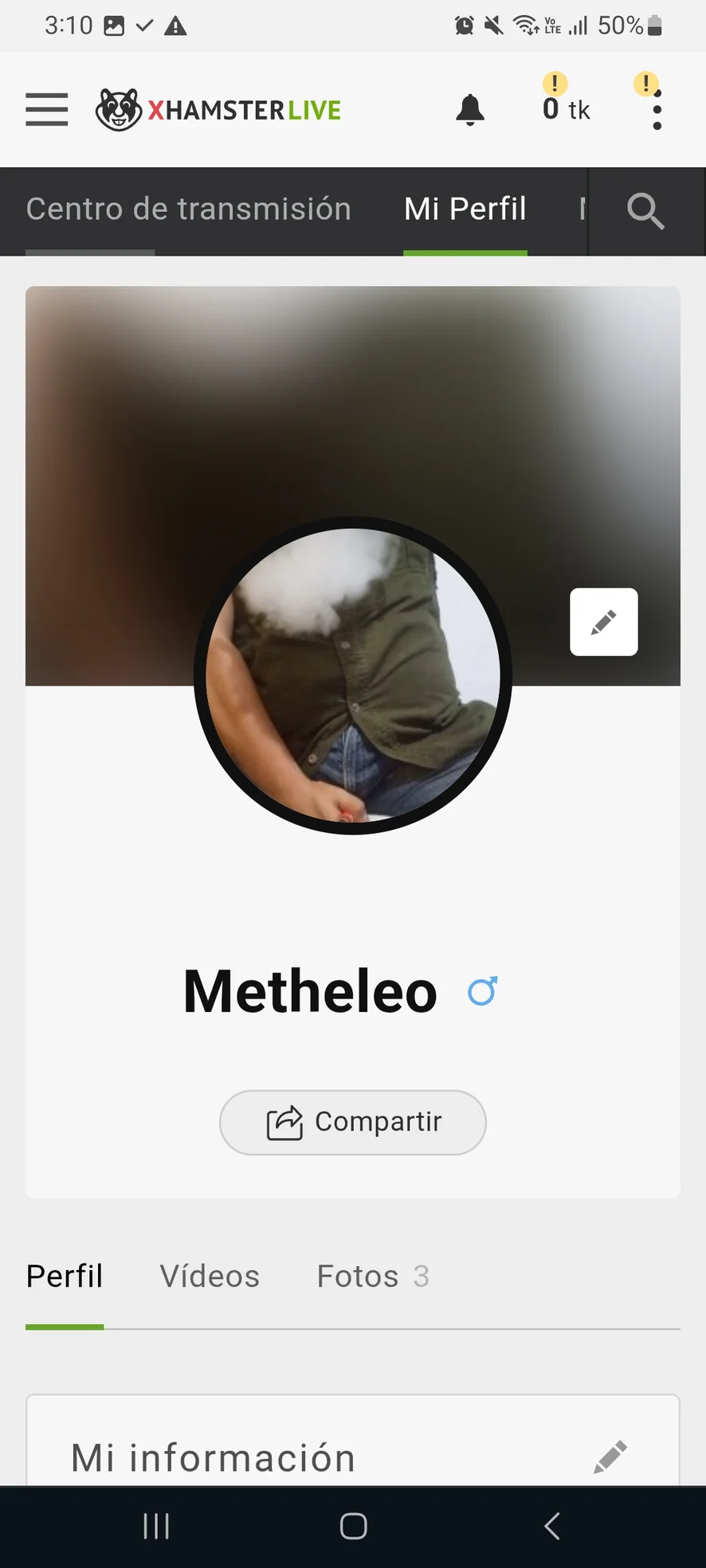
Task: Select the Mi Perfil tab
Action: (x=465, y=209)
